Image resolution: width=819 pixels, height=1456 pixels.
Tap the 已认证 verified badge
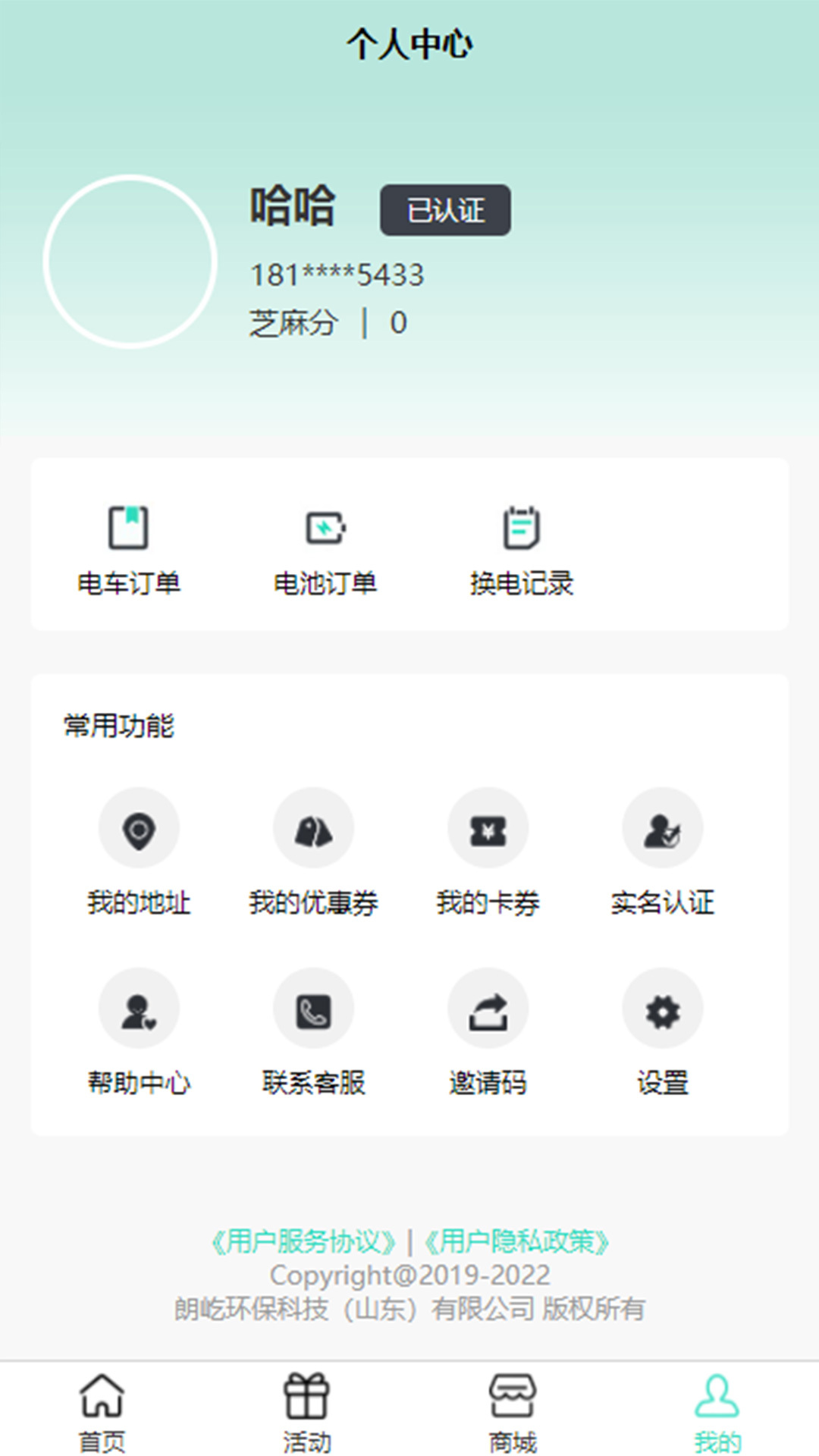(444, 211)
